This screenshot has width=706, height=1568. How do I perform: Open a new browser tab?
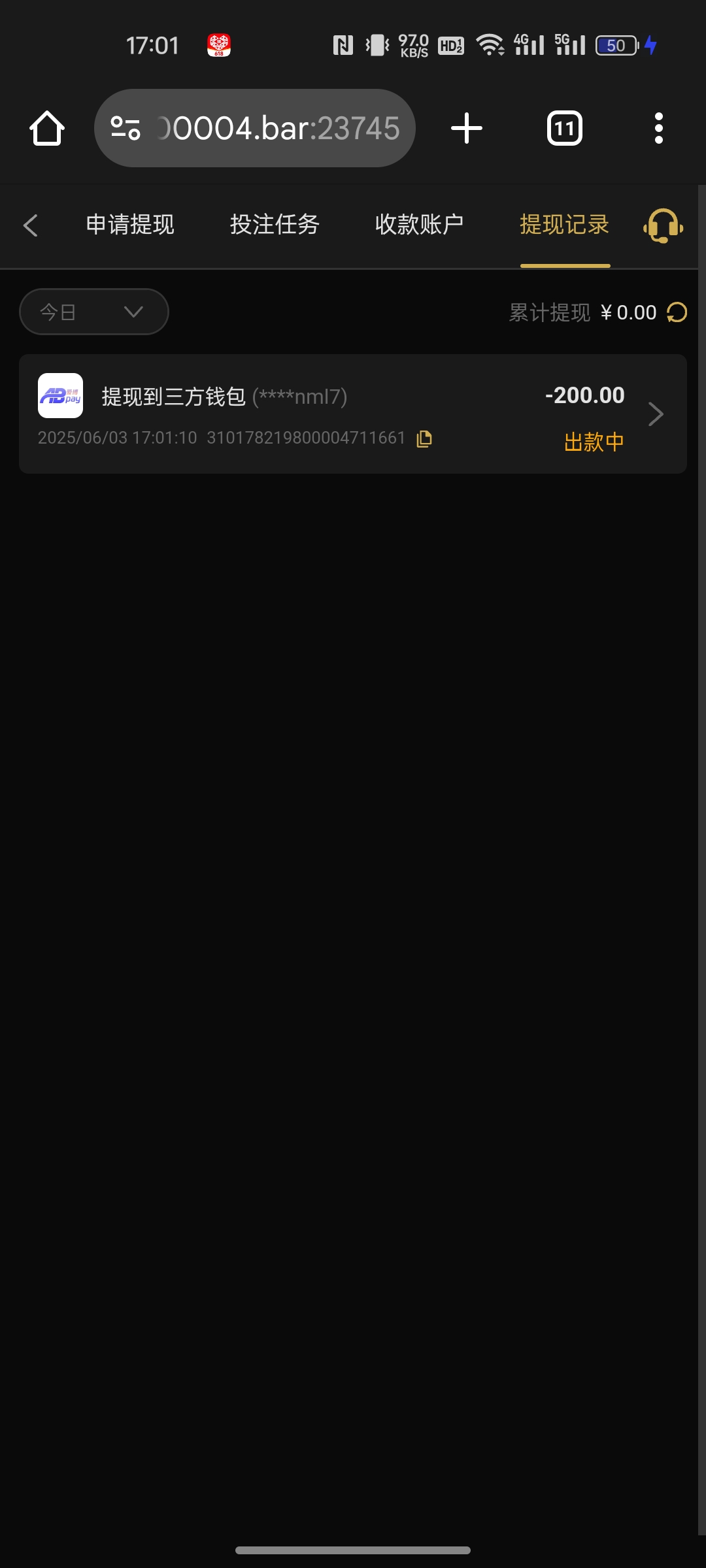click(467, 128)
